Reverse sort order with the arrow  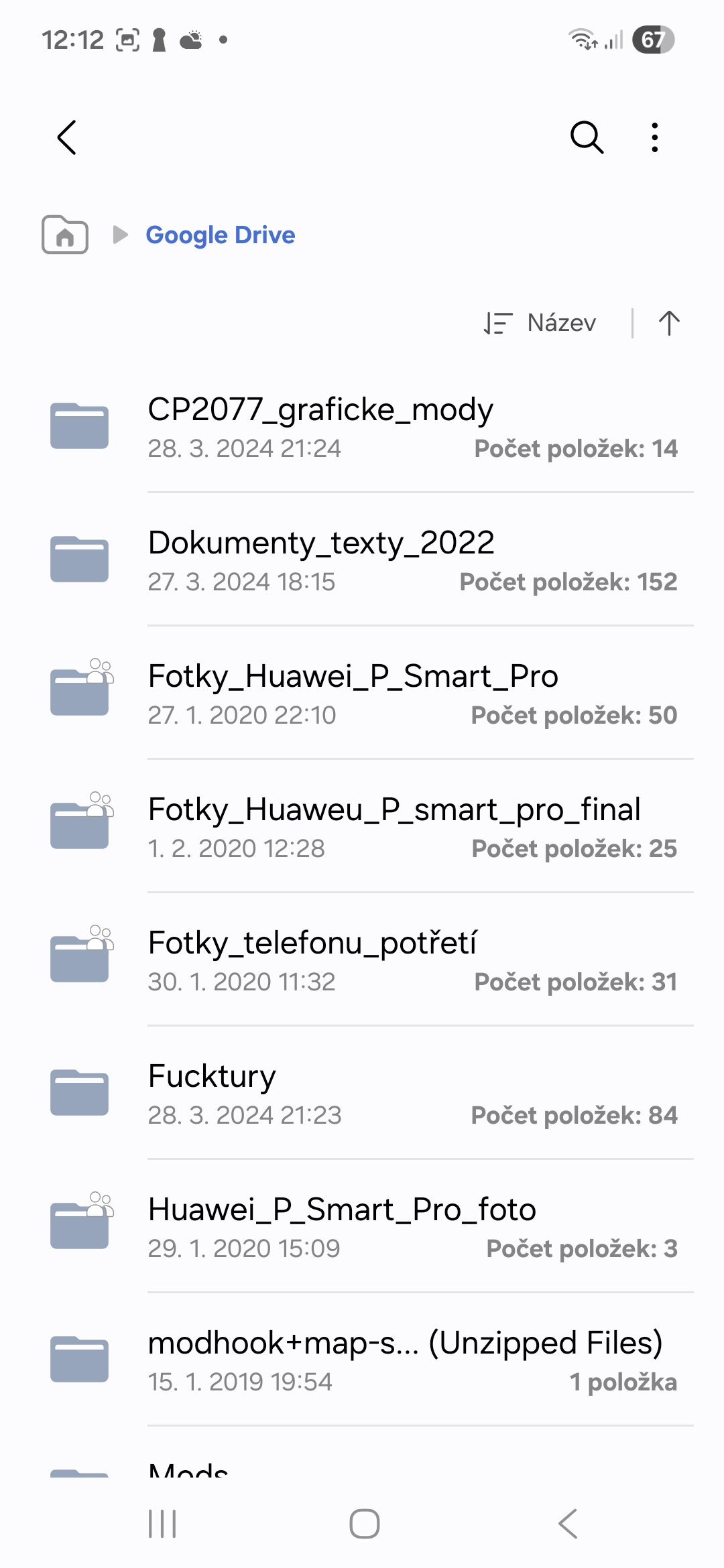(x=668, y=323)
